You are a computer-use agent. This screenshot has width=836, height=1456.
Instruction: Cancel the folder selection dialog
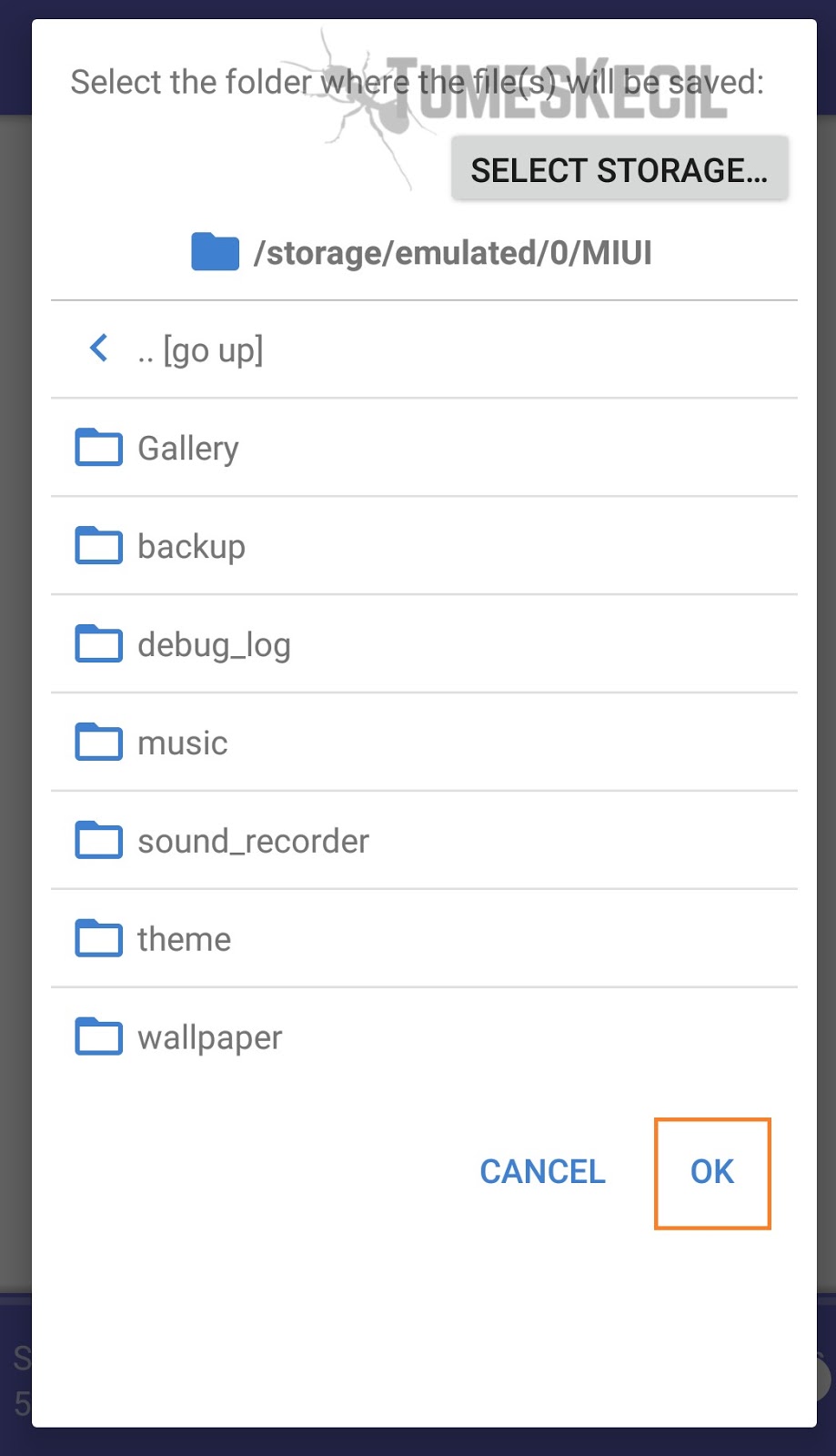[x=542, y=1172]
